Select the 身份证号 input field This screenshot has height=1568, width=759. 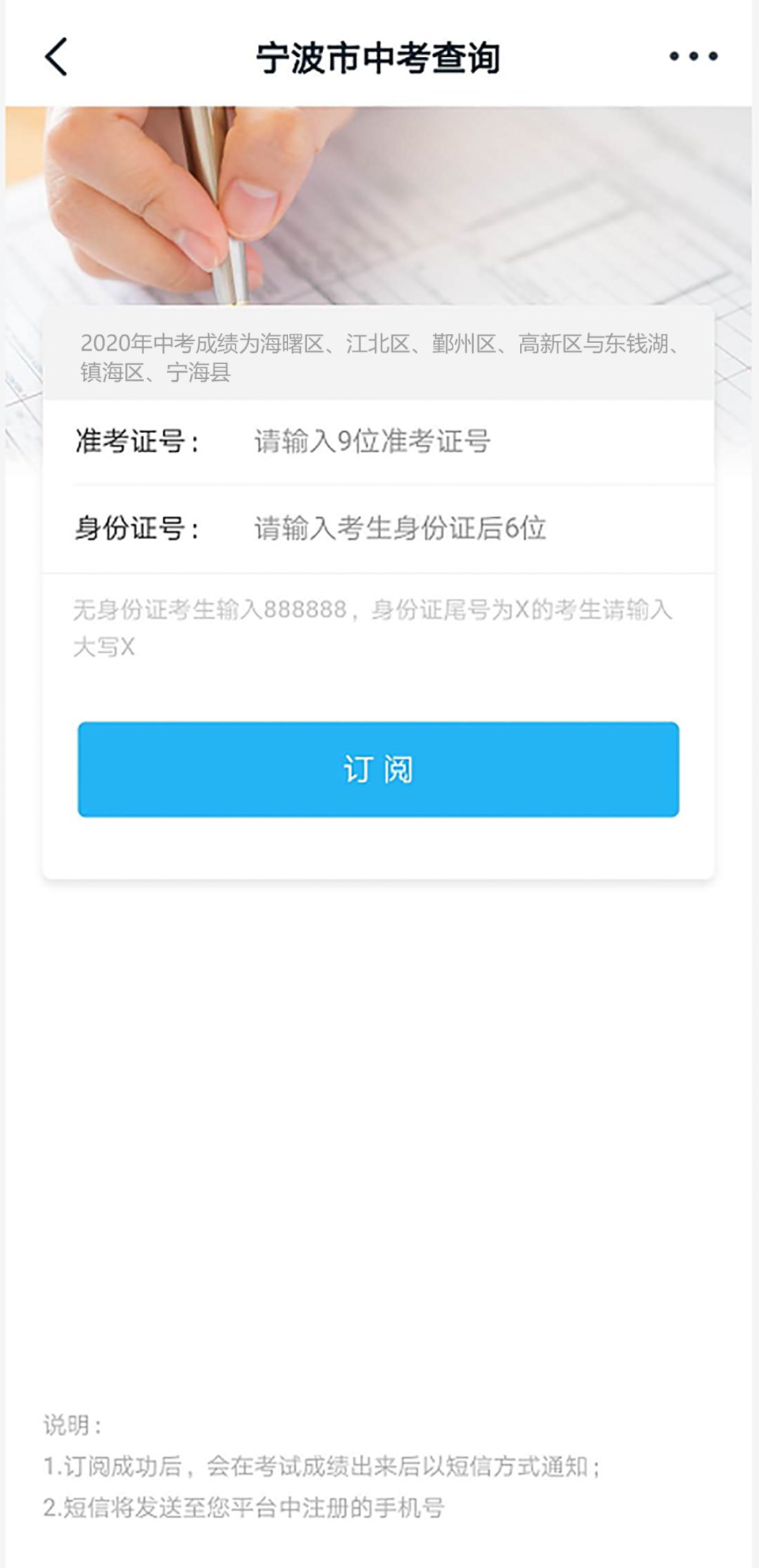pyautogui.click(x=464, y=529)
